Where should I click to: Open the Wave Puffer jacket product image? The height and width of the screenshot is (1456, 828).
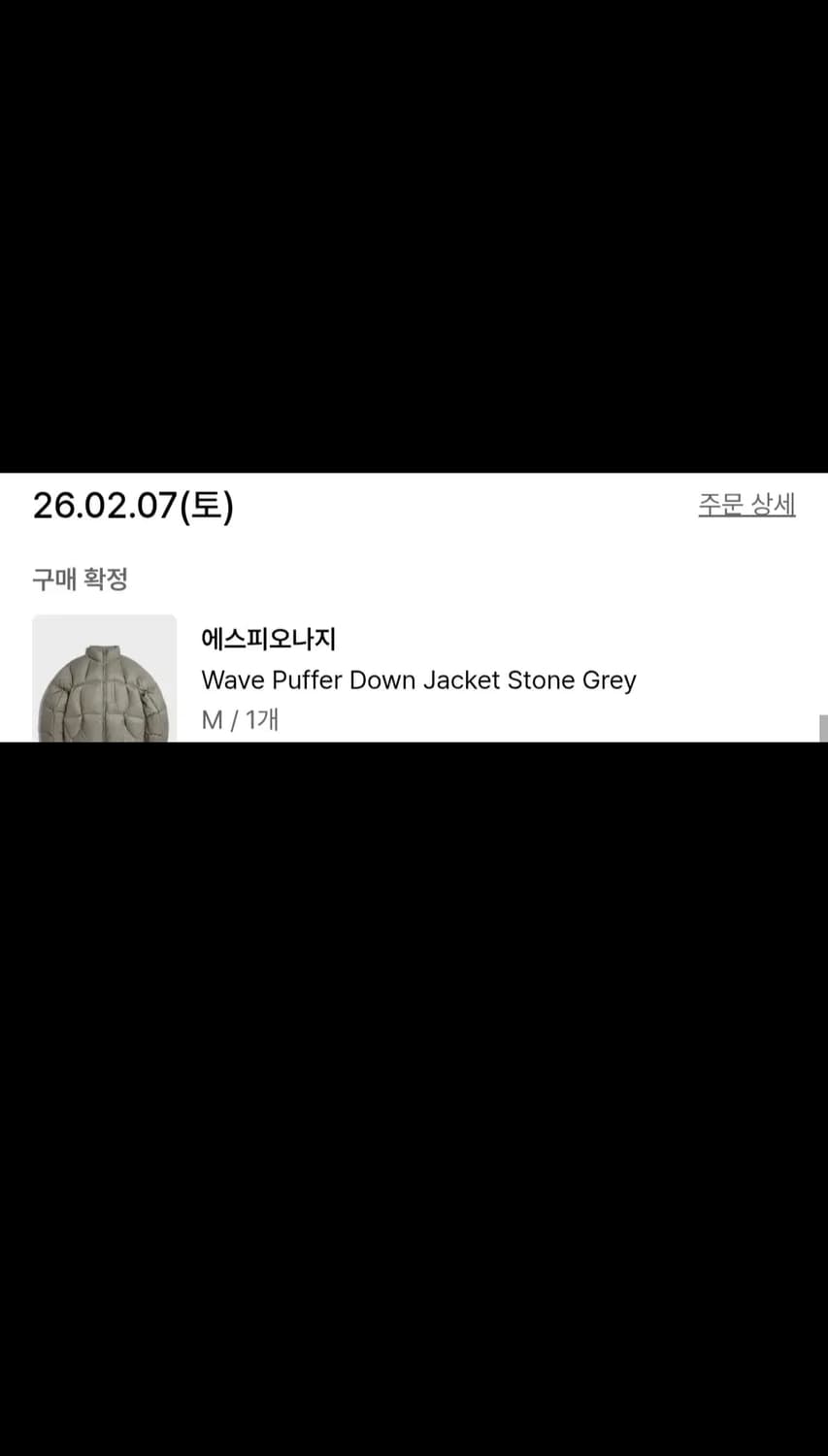[x=104, y=678]
